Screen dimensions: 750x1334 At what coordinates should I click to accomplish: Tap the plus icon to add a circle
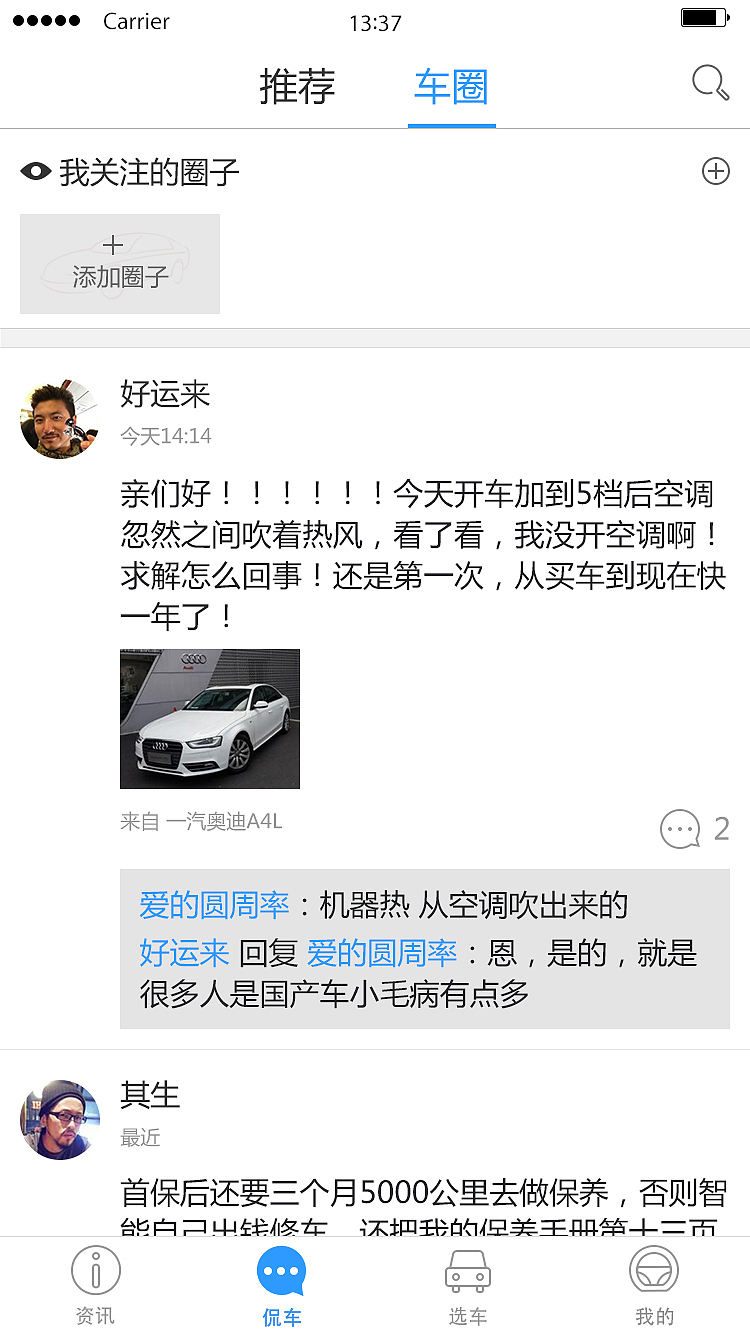click(716, 171)
